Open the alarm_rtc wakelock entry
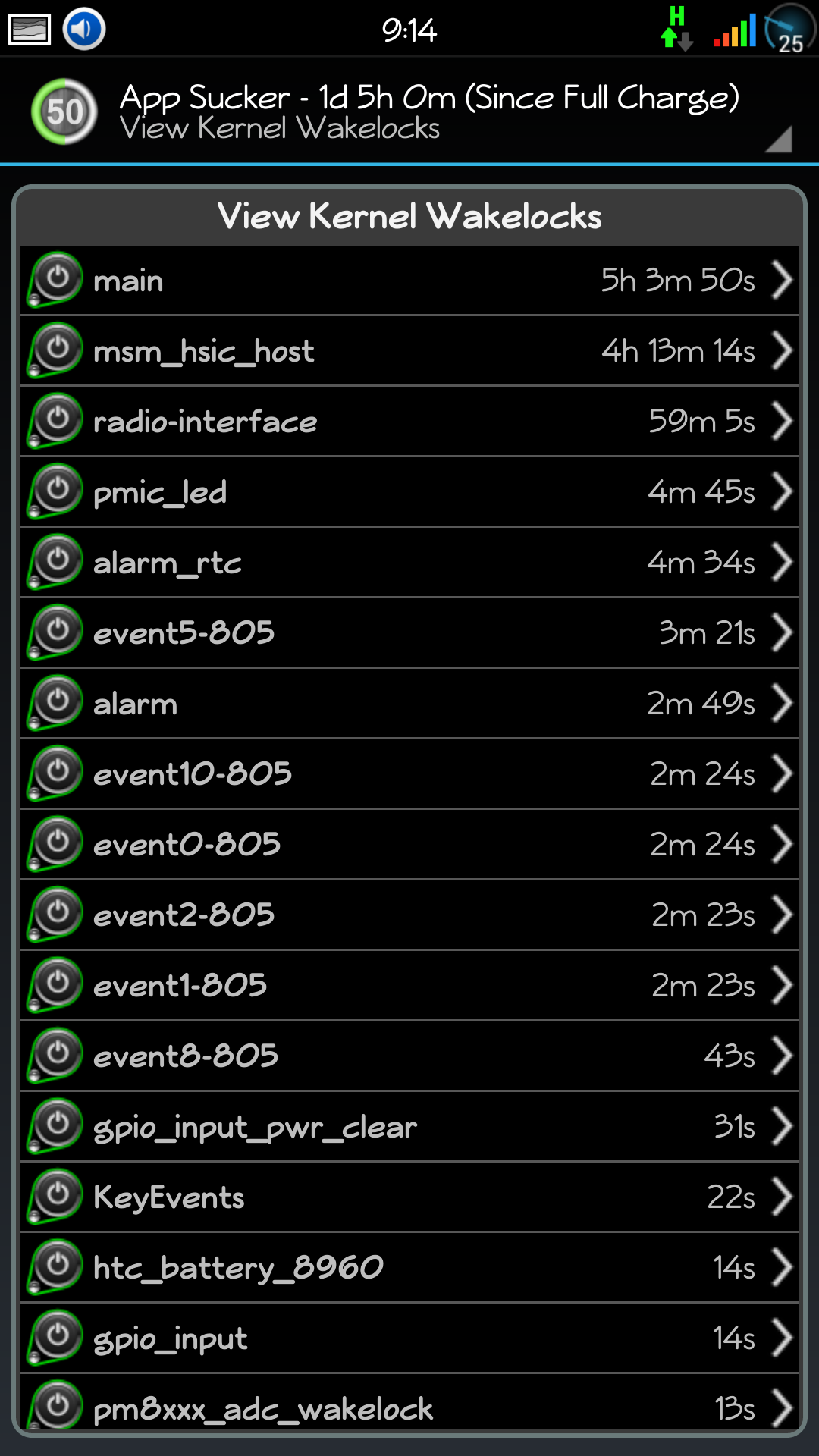819x1456 pixels. [x=409, y=562]
